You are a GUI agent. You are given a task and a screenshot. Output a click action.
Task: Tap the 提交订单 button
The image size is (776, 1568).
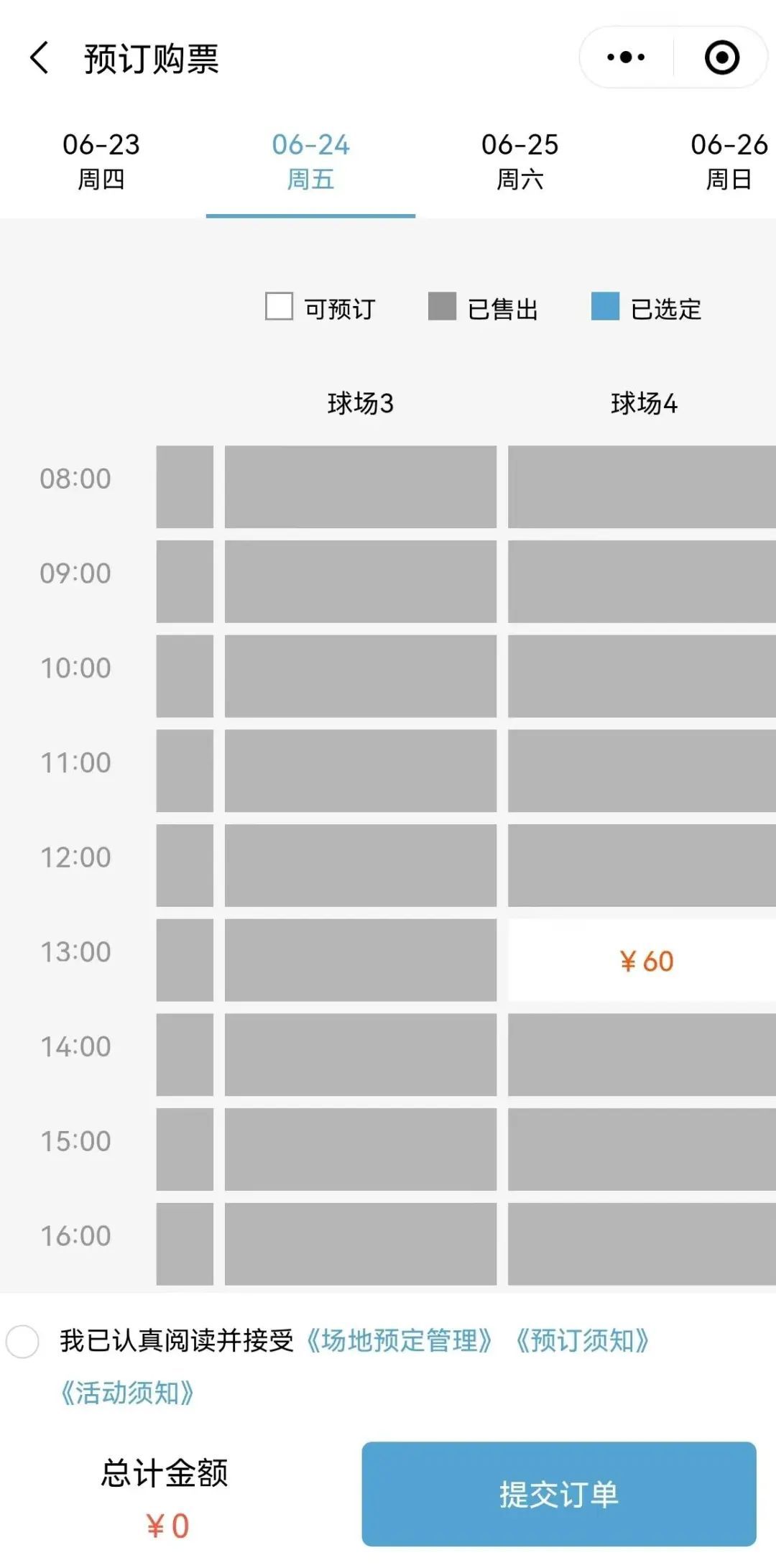pyautogui.click(x=559, y=1494)
